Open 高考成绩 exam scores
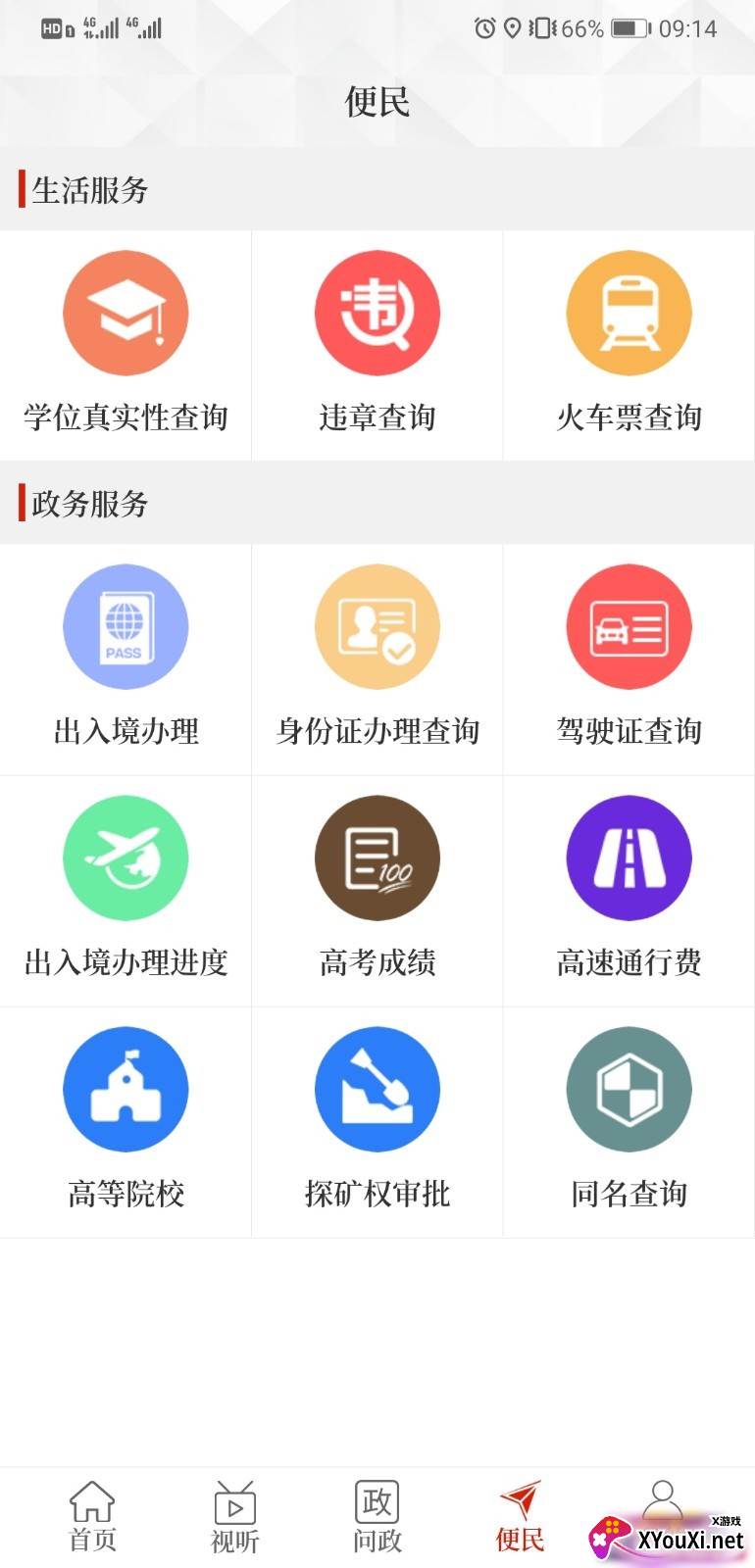 [x=377, y=890]
